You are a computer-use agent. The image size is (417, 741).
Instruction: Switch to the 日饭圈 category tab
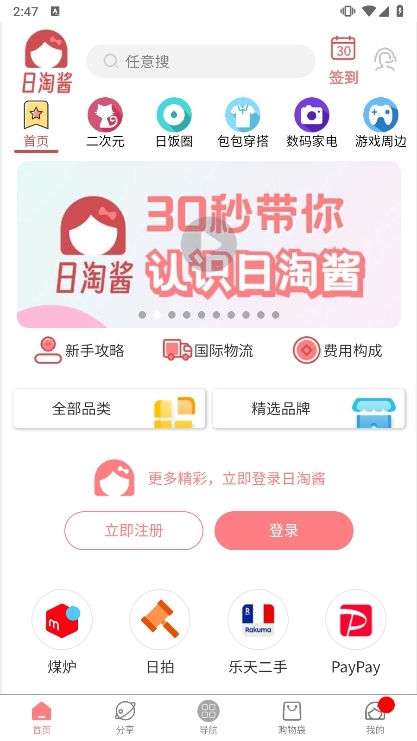(174, 123)
